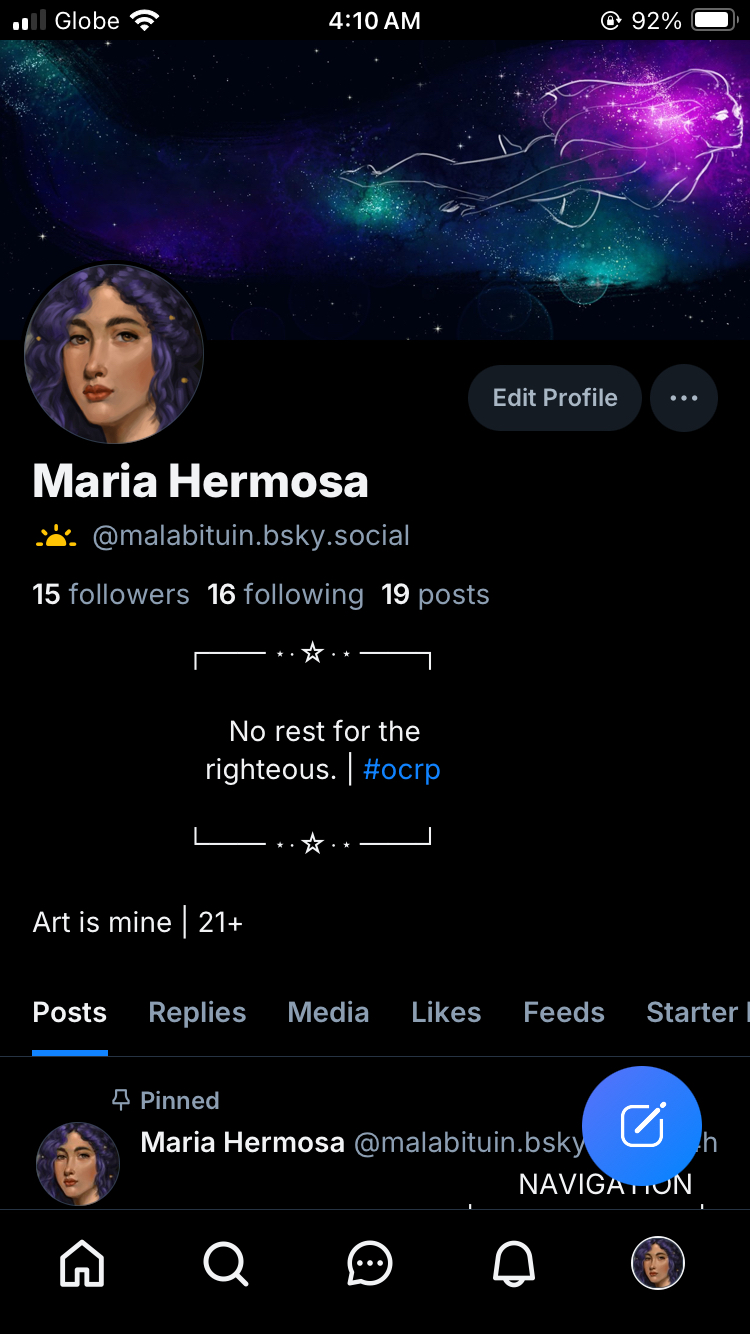View the 15 followers list
The image size is (750, 1334).
tap(111, 594)
